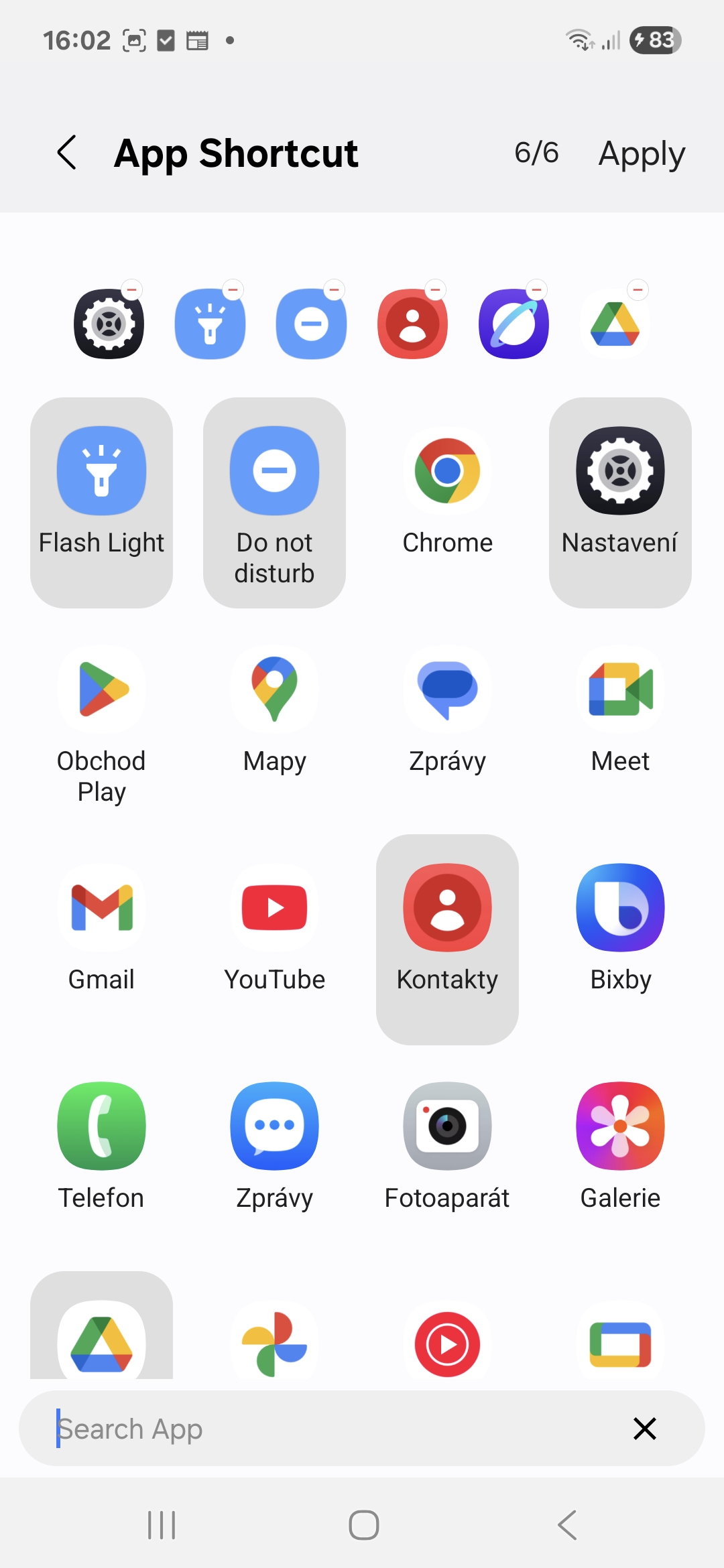Deselect the Kontakty app
This screenshot has height=1568, width=724.
(447, 939)
